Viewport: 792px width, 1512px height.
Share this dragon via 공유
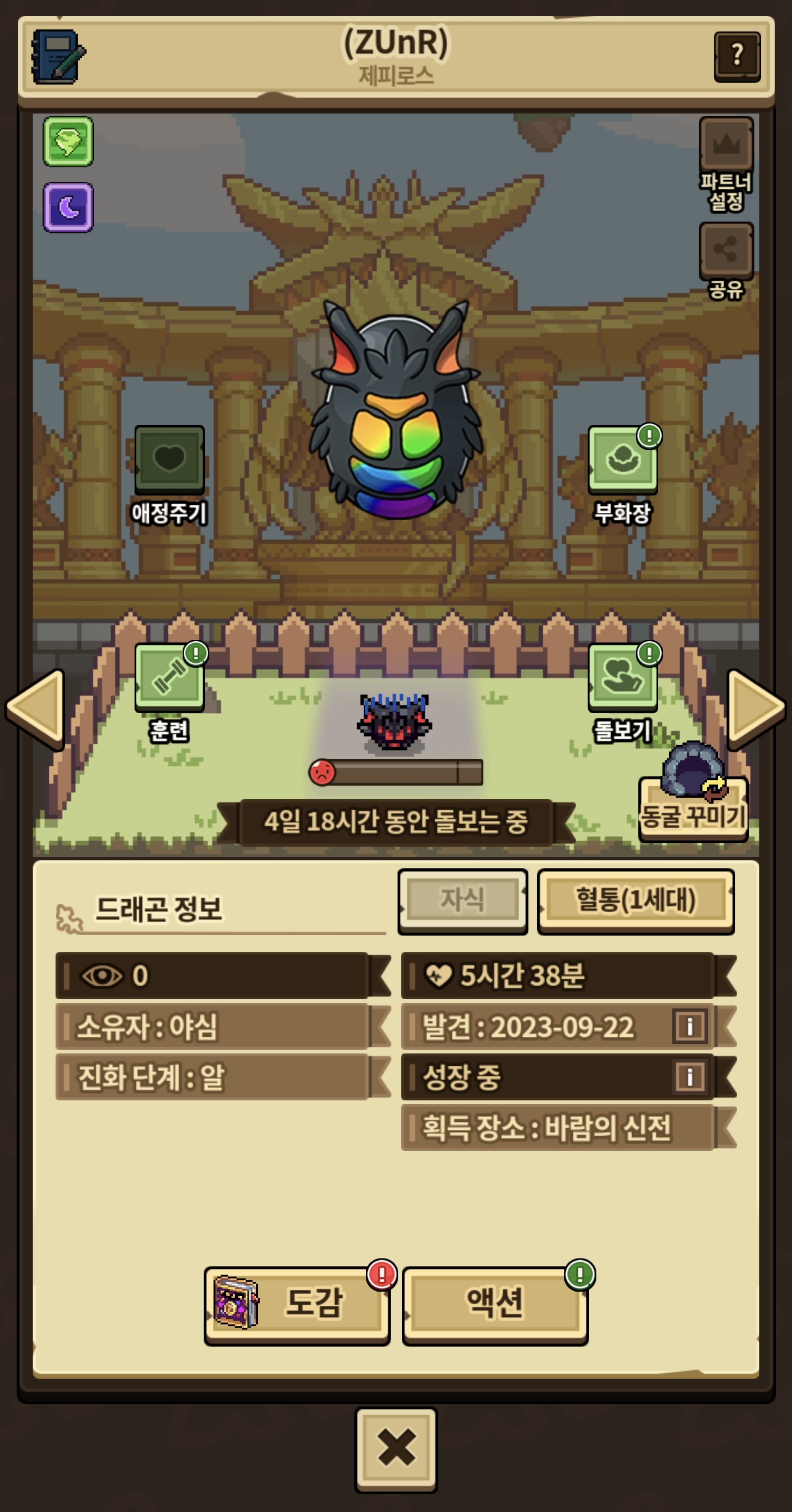point(726,250)
